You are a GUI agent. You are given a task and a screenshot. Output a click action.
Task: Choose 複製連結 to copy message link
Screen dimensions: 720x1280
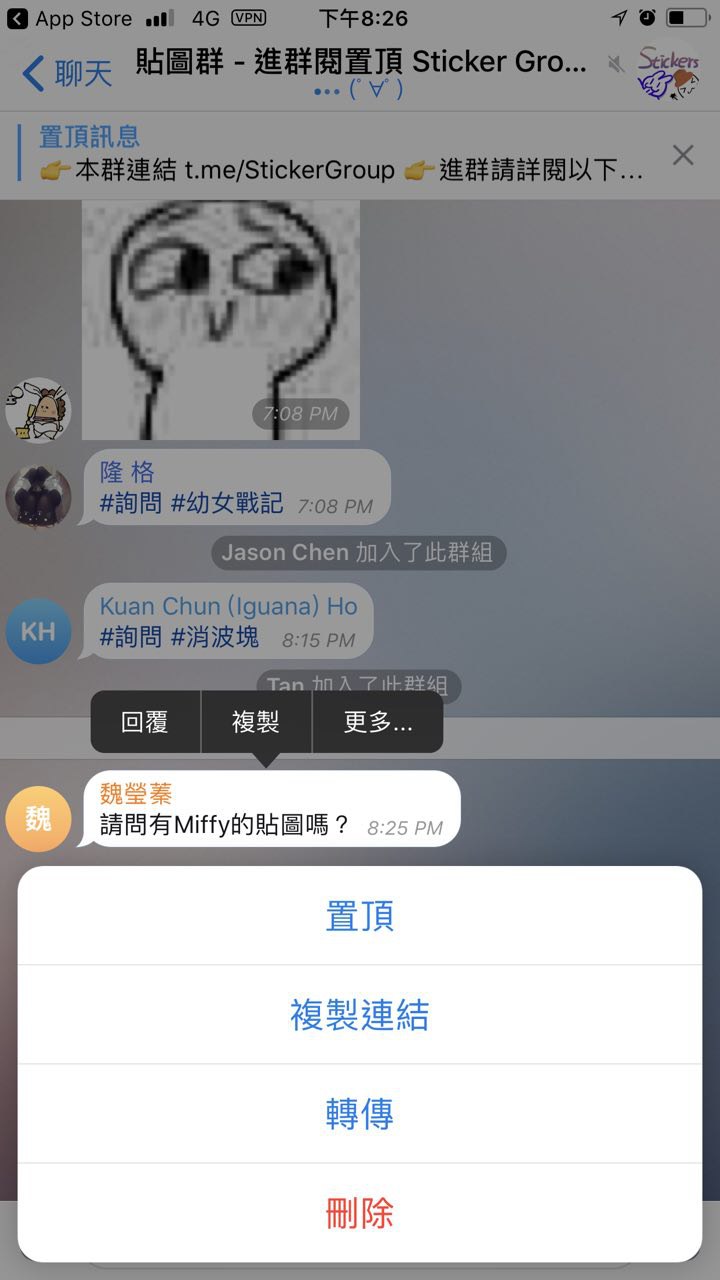click(x=360, y=1015)
